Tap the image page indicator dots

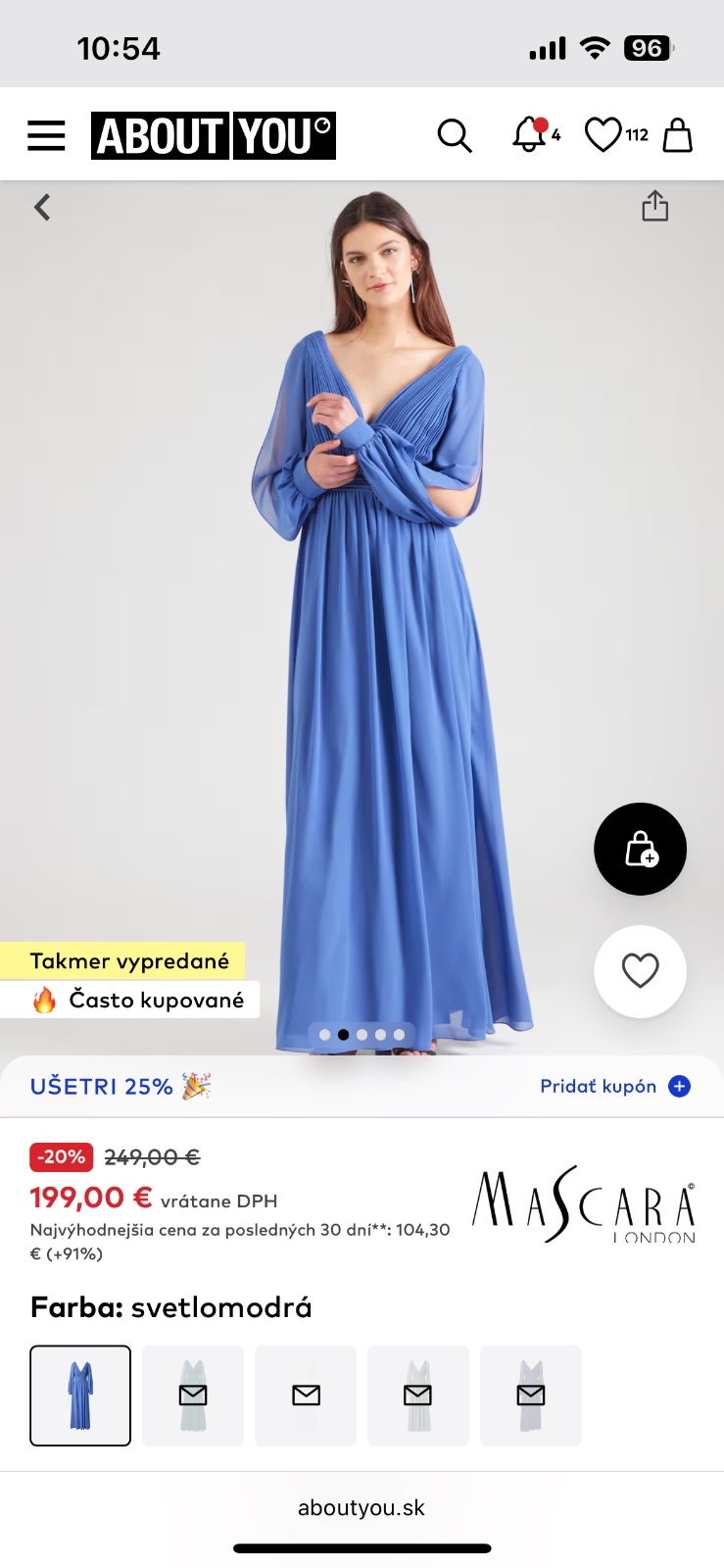[362, 1035]
